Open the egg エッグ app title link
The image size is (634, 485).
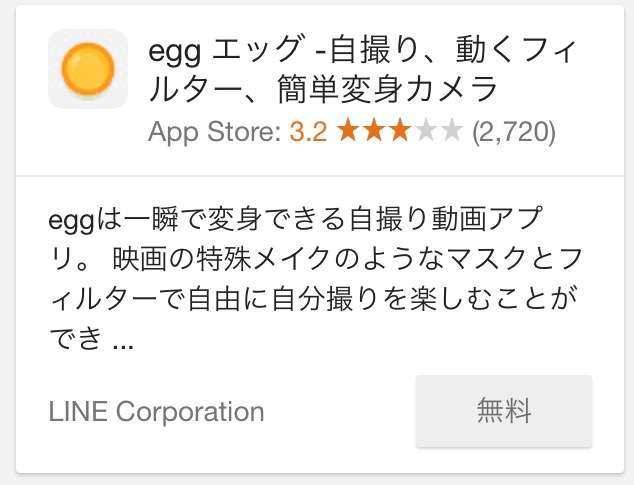[x=365, y=69]
